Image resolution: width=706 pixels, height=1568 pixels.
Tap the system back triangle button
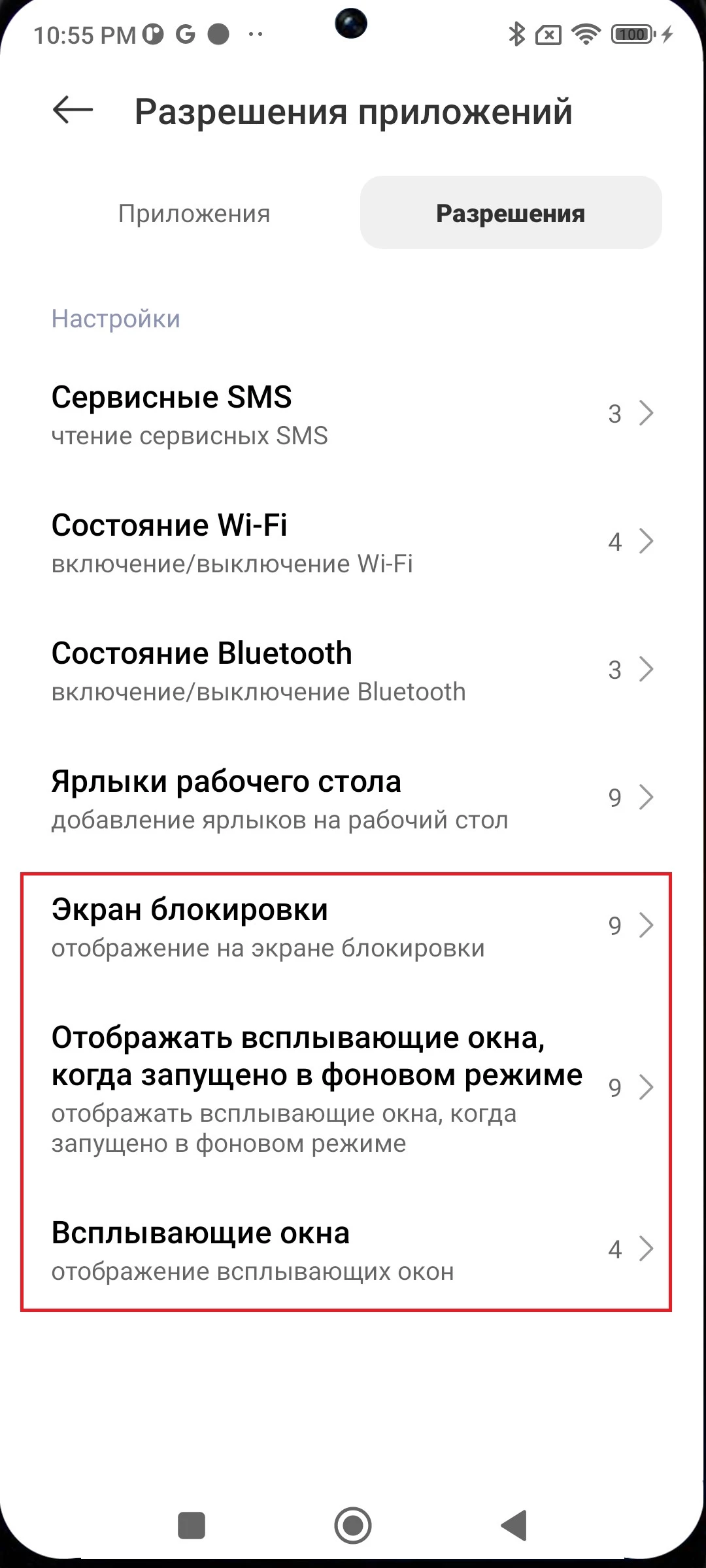[514, 1526]
